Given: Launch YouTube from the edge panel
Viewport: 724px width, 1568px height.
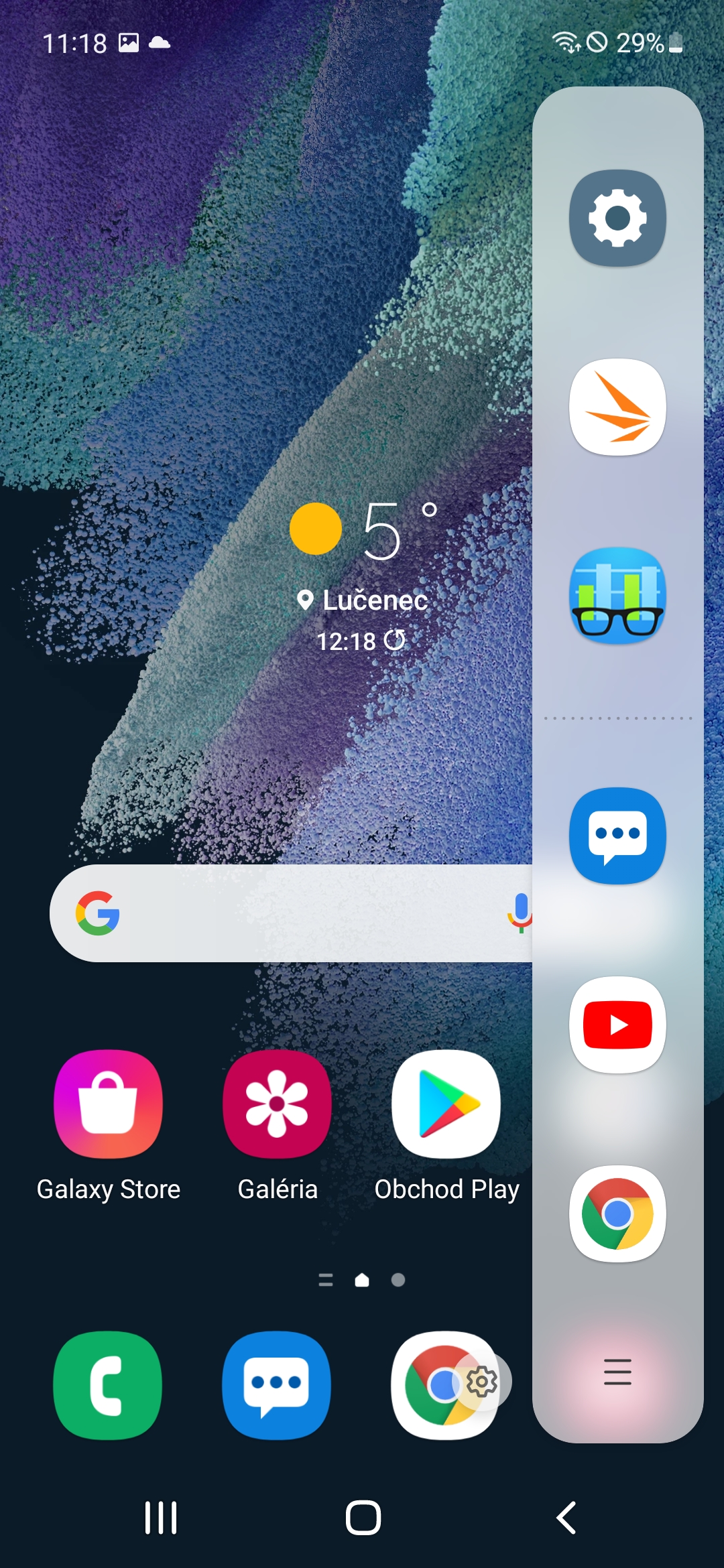Looking at the screenshot, I should point(617,1025).
